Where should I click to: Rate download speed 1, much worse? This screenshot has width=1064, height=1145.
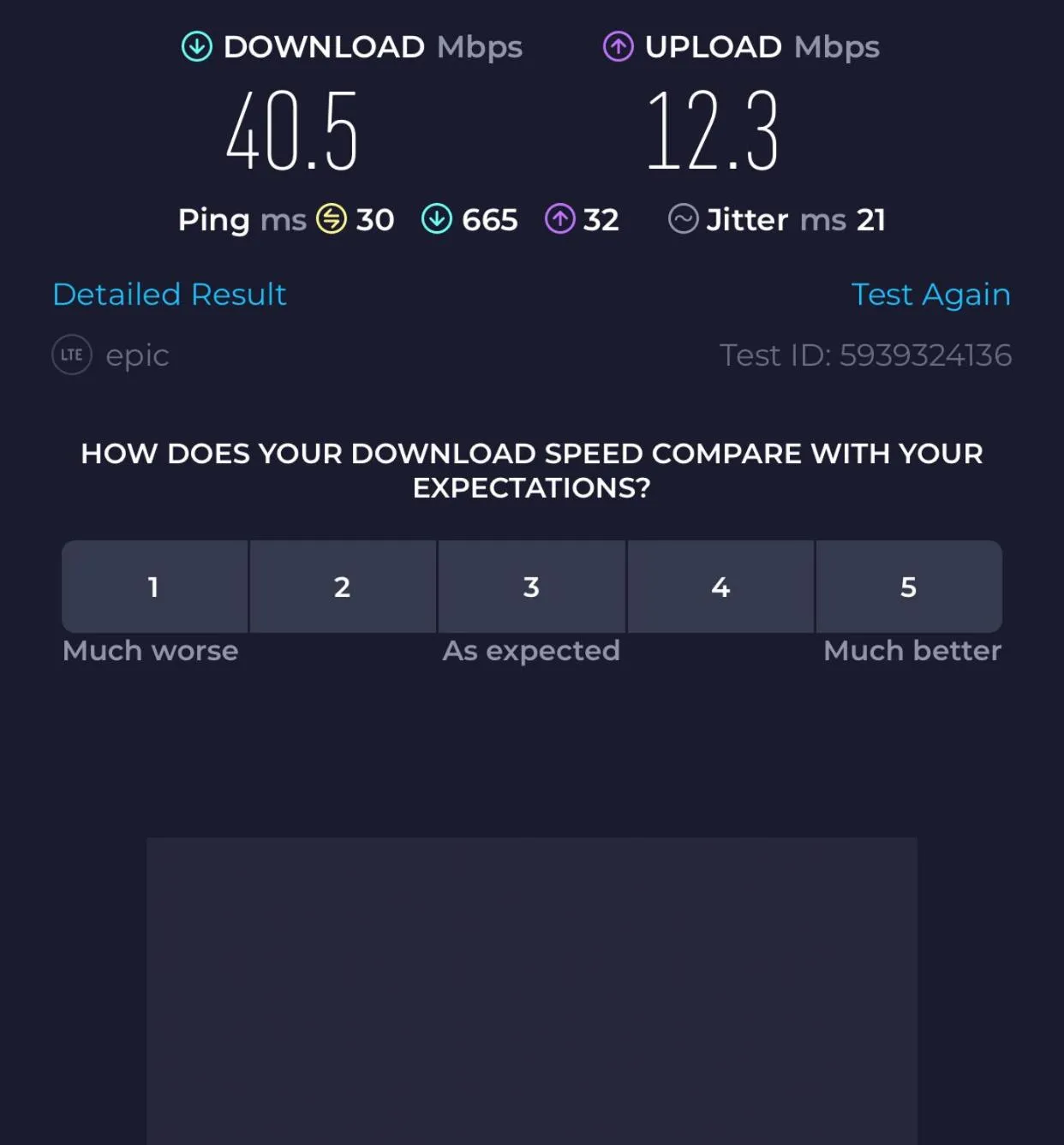pyautogui.click(x=154, y=587)
